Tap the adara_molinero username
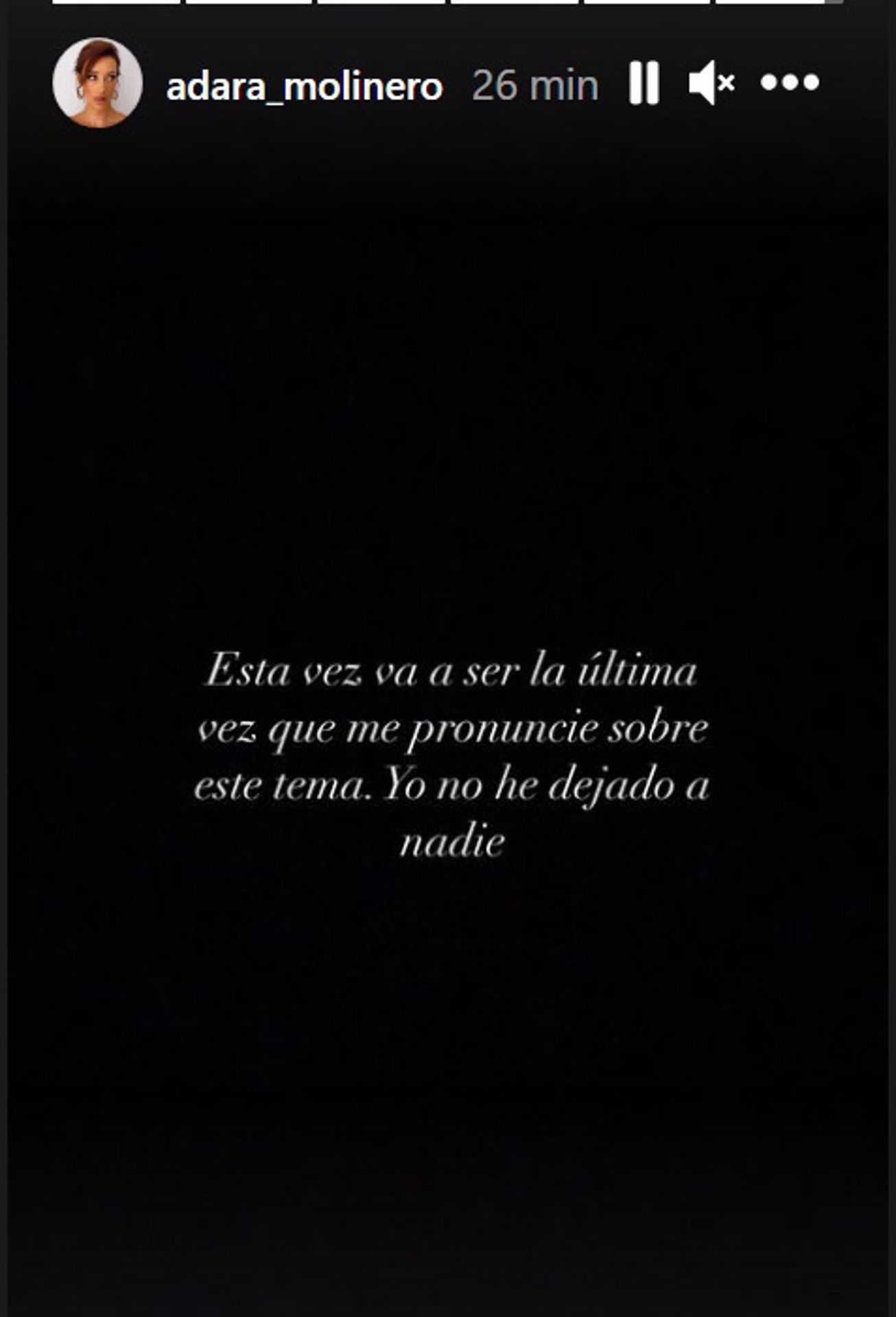The image size is (896, 1317). pyautogui.click(x=304, y=87)
